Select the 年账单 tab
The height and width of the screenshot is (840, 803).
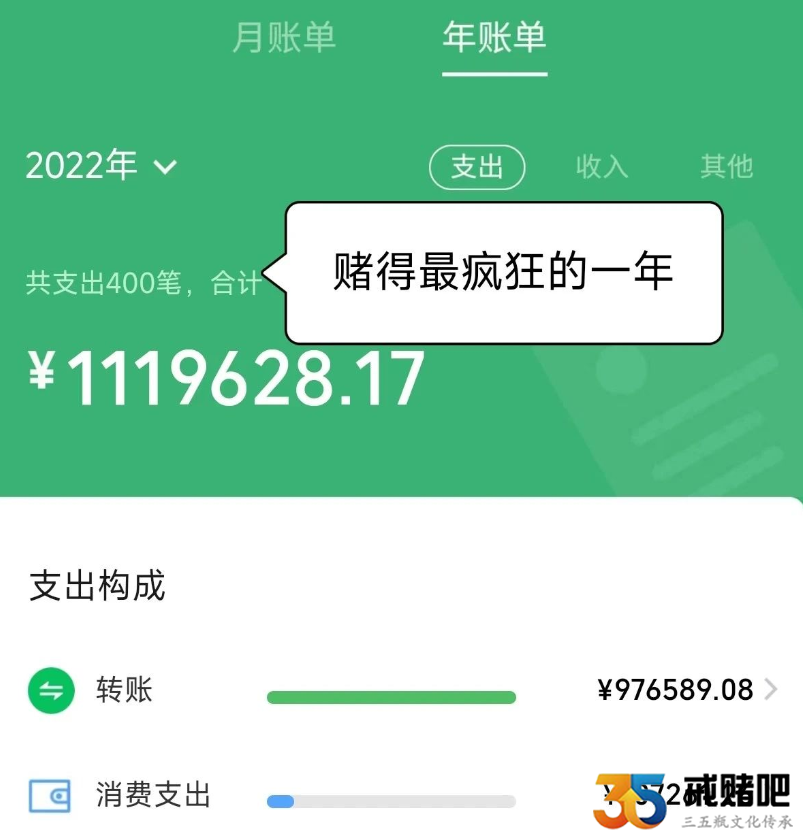(495, 38)
